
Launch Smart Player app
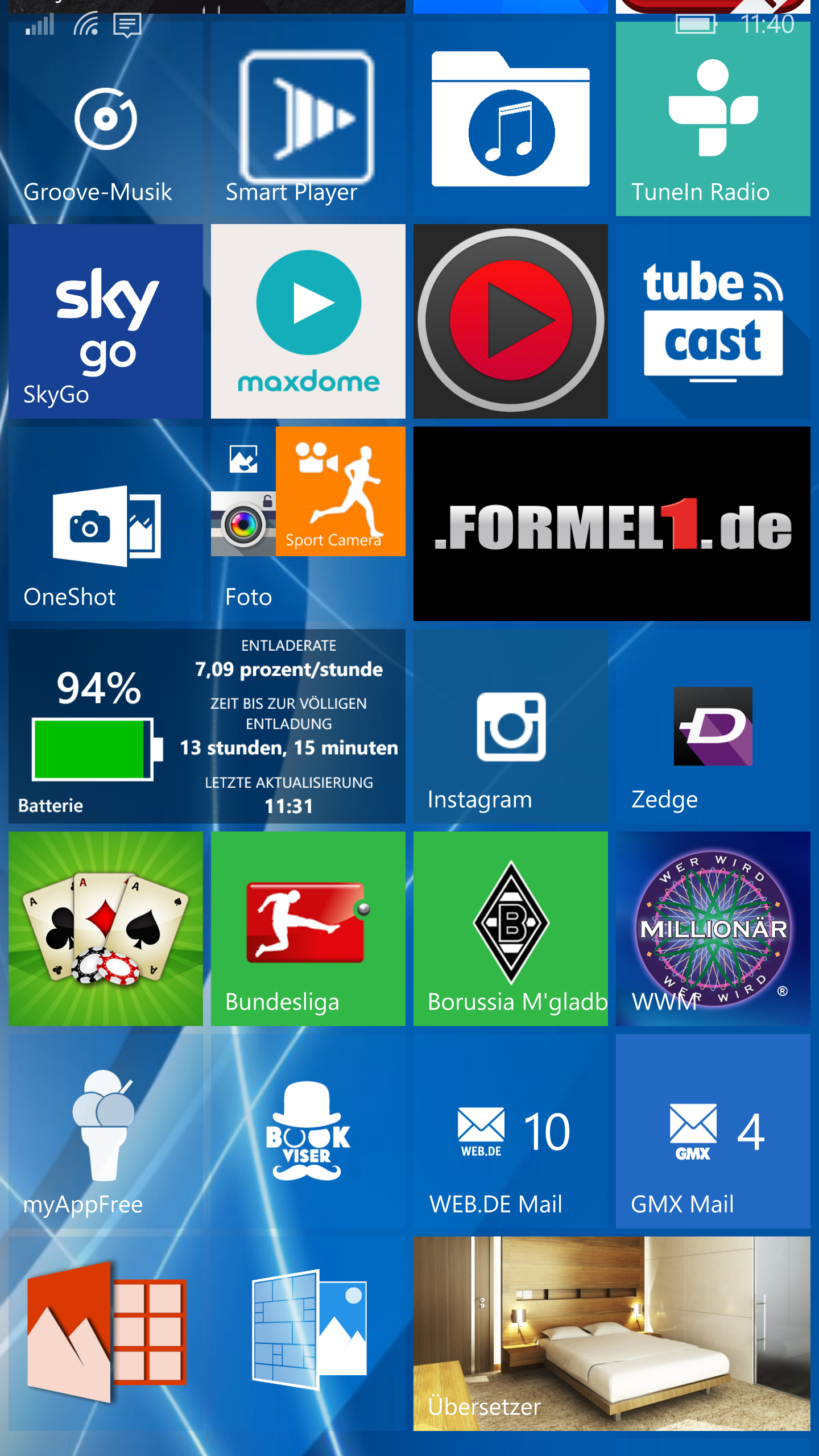(x=308, y=119)
